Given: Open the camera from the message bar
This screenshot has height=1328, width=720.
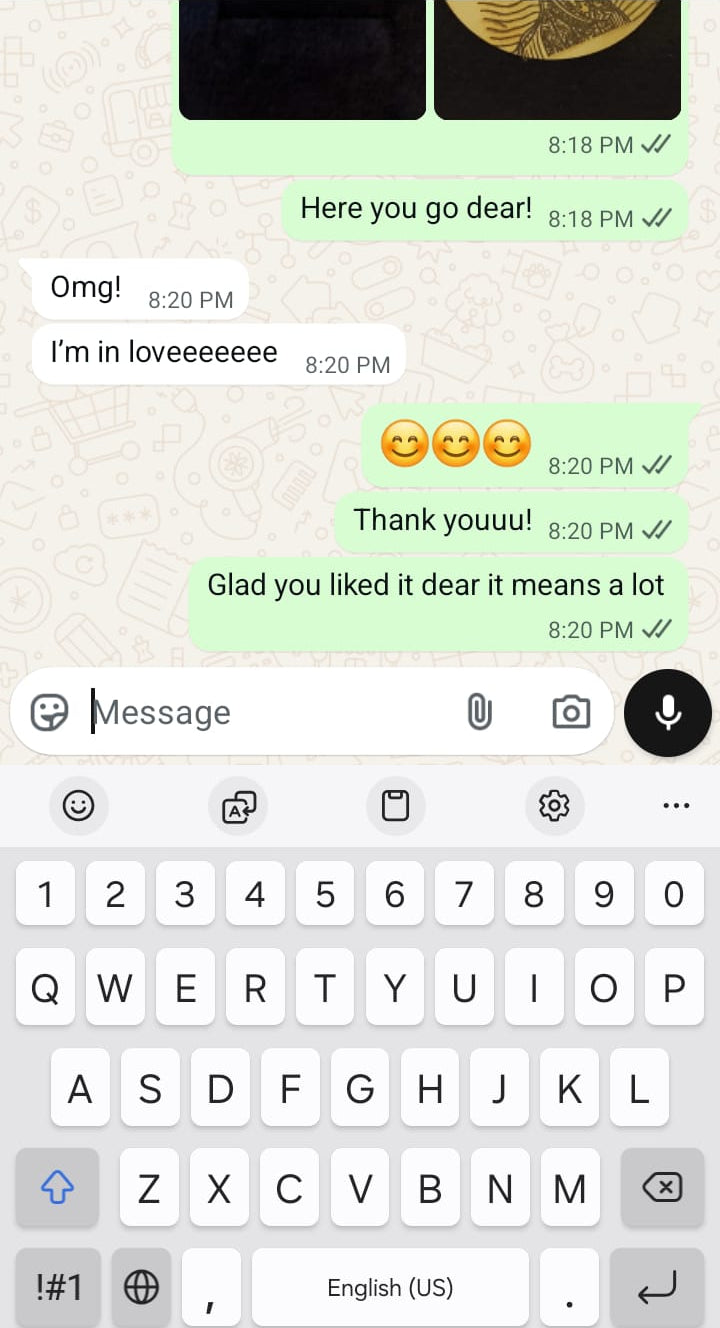Looking at the screenshot, I should 571,712.
